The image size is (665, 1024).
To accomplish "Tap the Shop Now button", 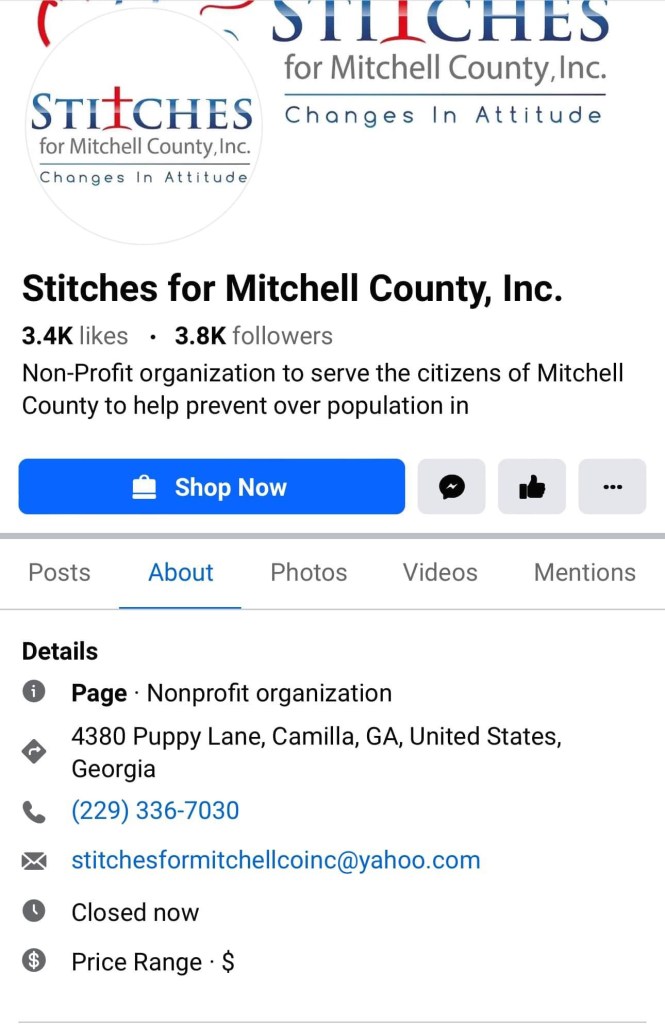I will 211,487.
